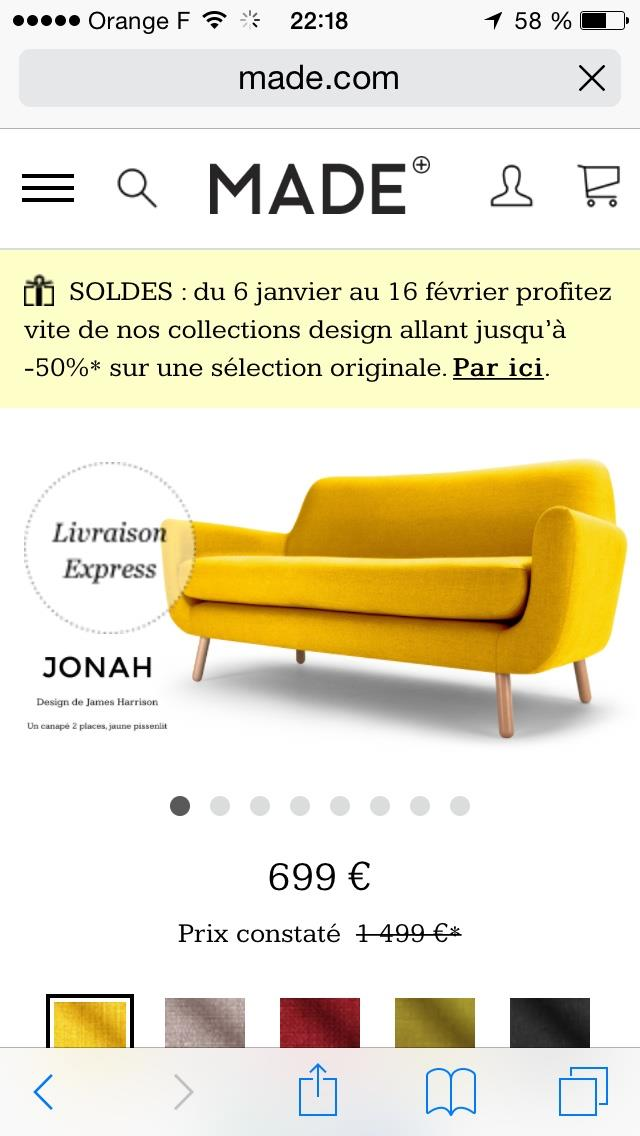Select the olive green fabric swatch

click(435, 1022)
